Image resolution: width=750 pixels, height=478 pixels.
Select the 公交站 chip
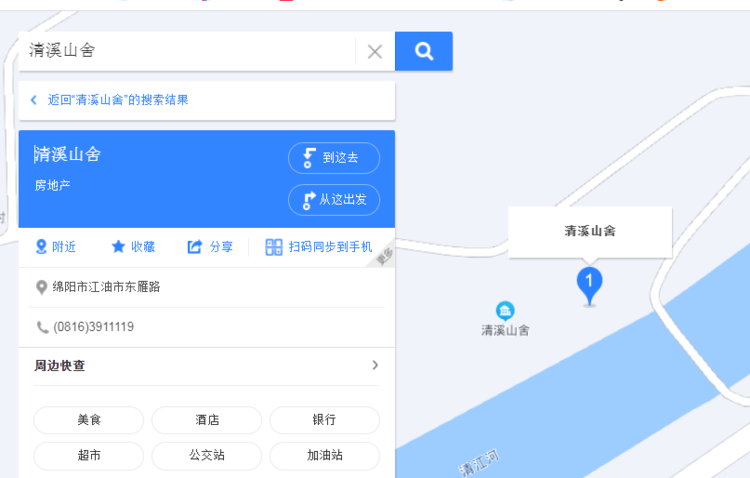pyautogui.click(x=207, y=455)
